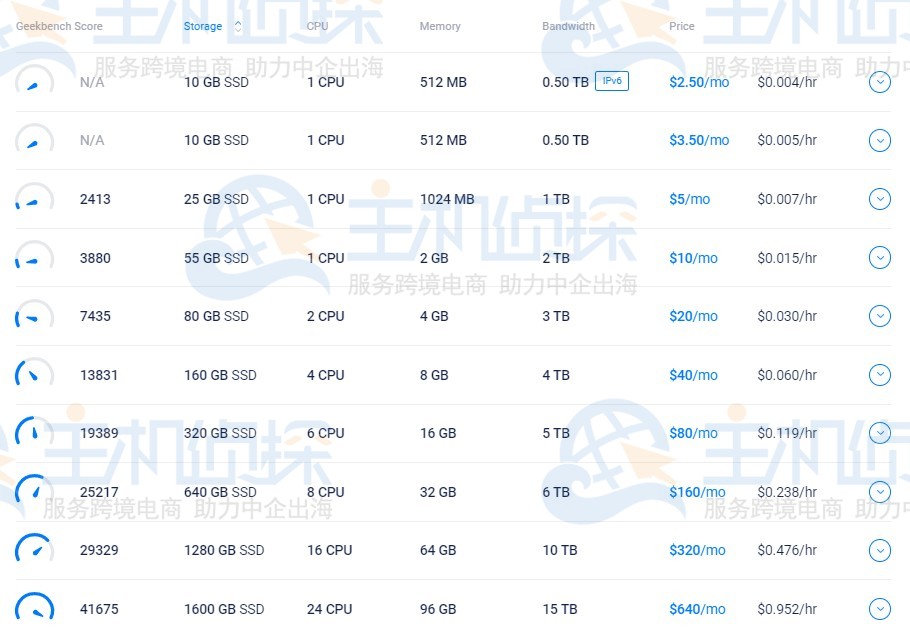Sort by the CPU column header

(317, 26)
